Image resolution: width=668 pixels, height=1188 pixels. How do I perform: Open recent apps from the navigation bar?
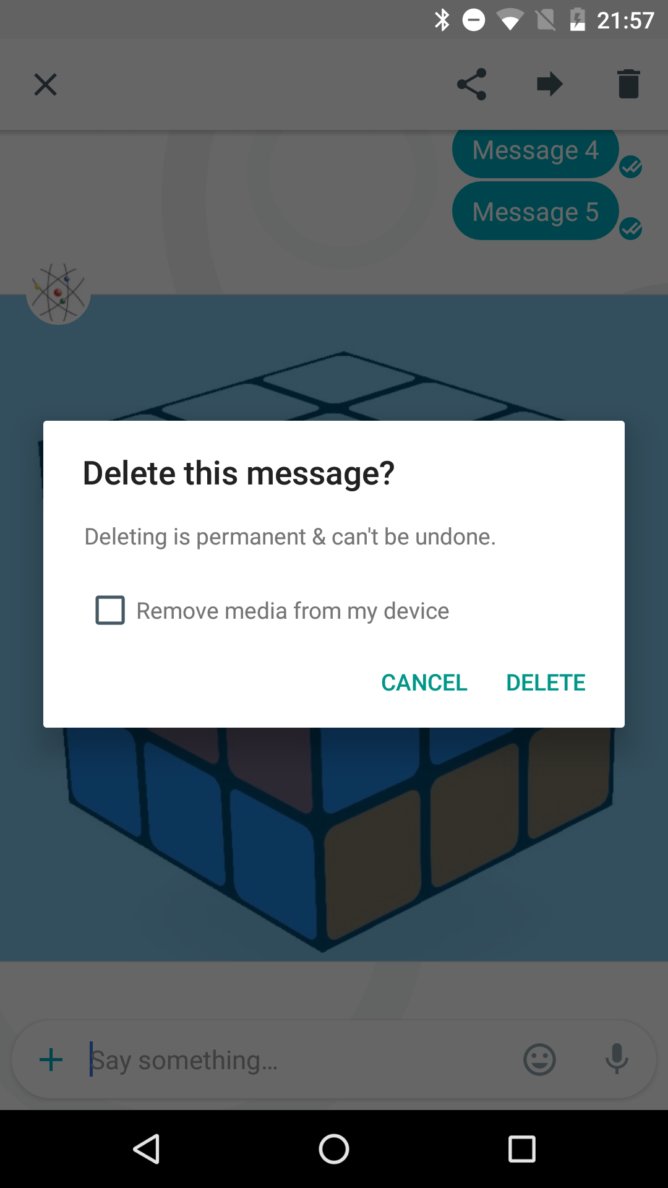[521, 1149]
